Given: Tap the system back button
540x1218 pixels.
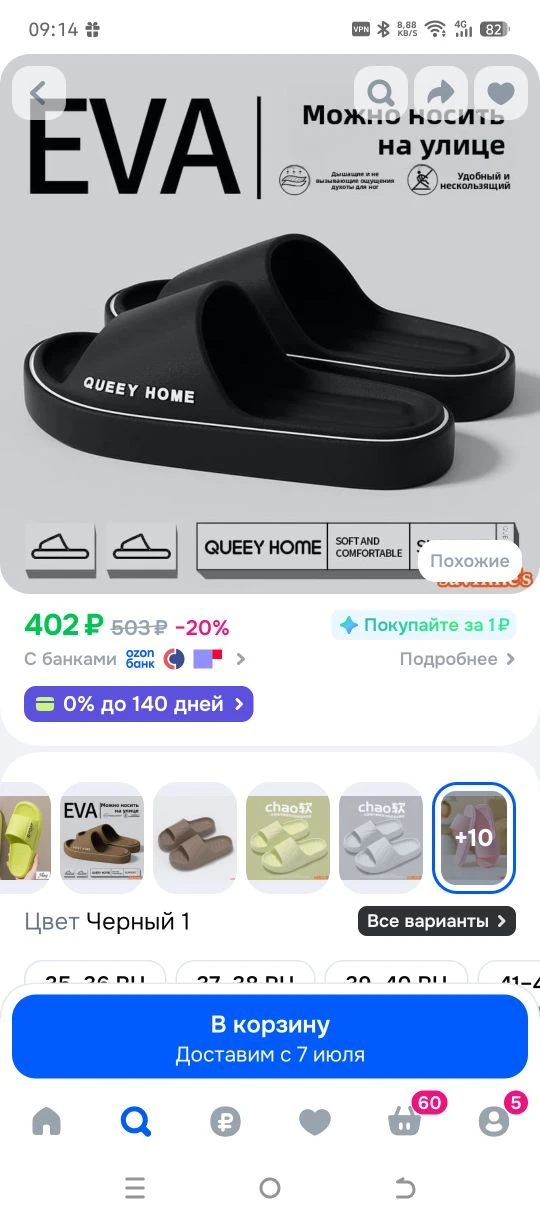Looking at the screenshot, I should pyautogui.click(x=405, y=1188).
